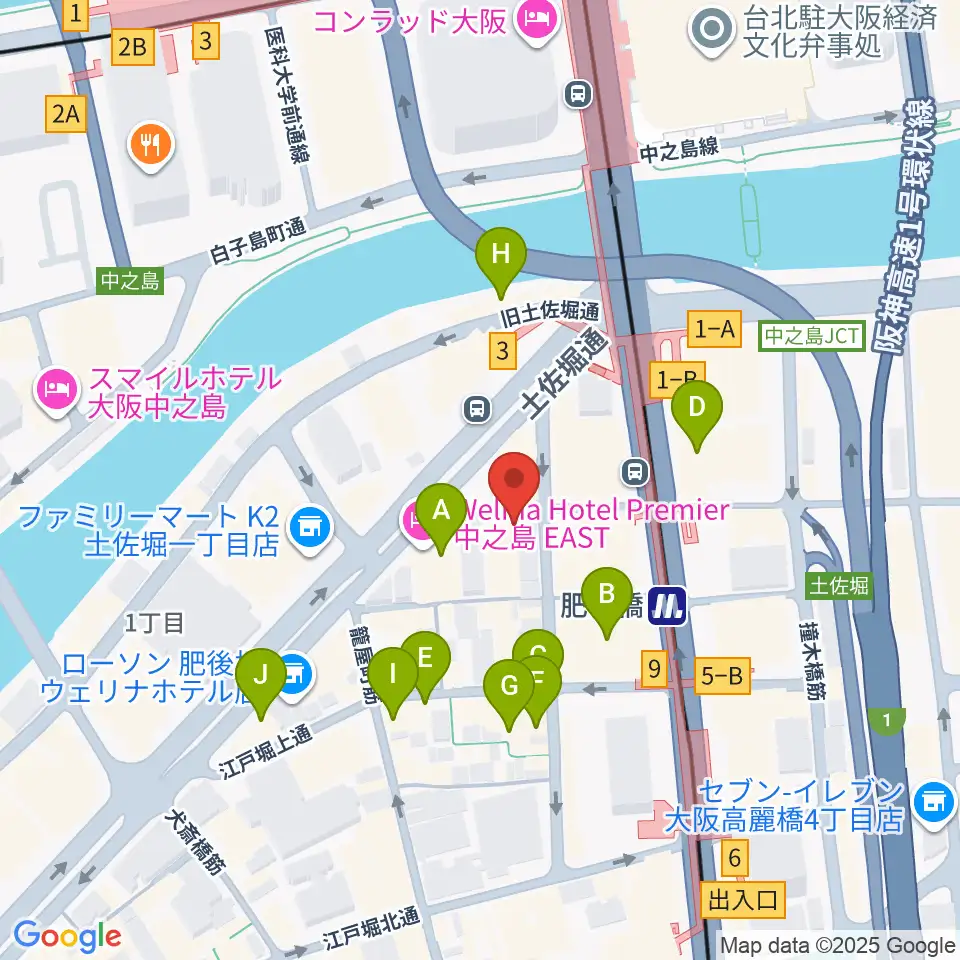Tap the green marker labeled A
960x960 pixels.
point(441,519)
